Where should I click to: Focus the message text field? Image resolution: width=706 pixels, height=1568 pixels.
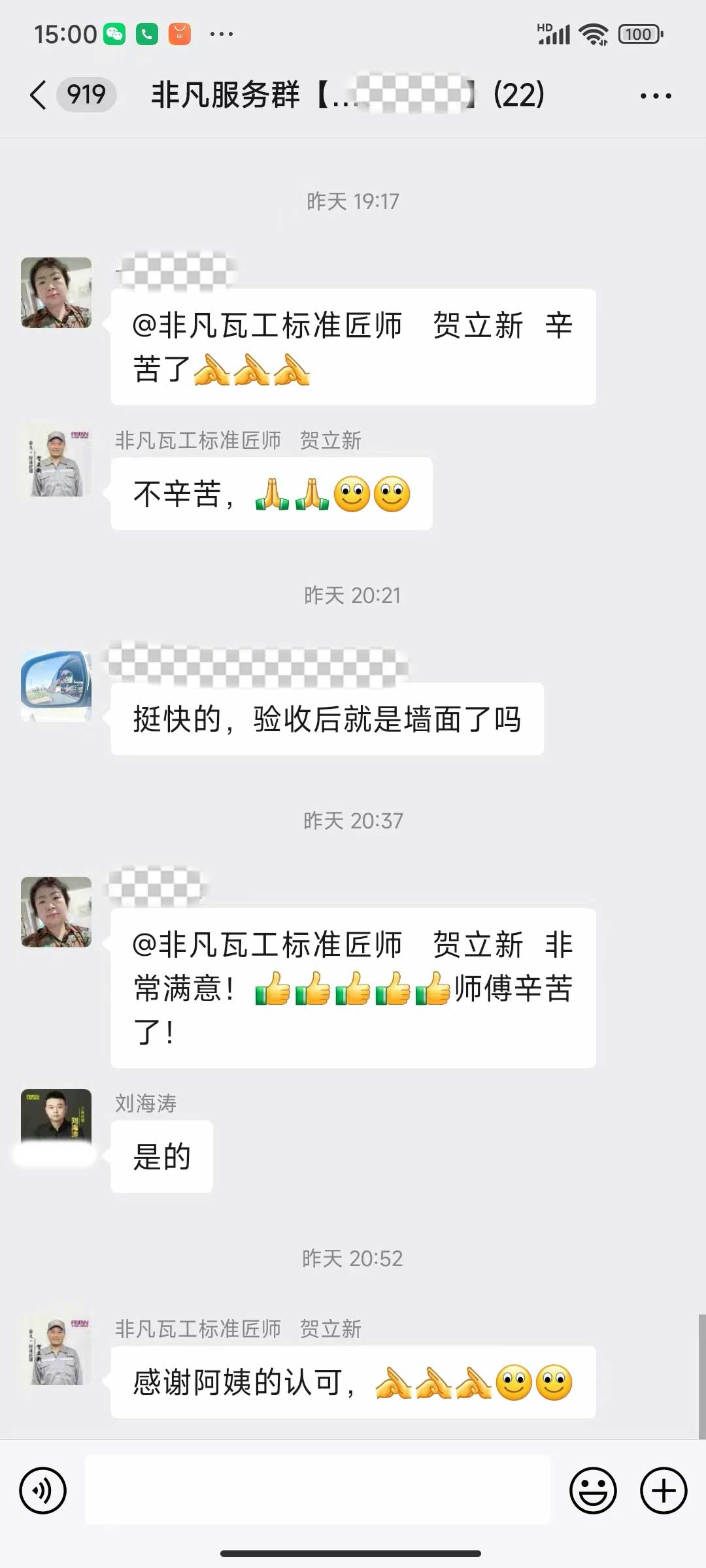coord(318,1491)
